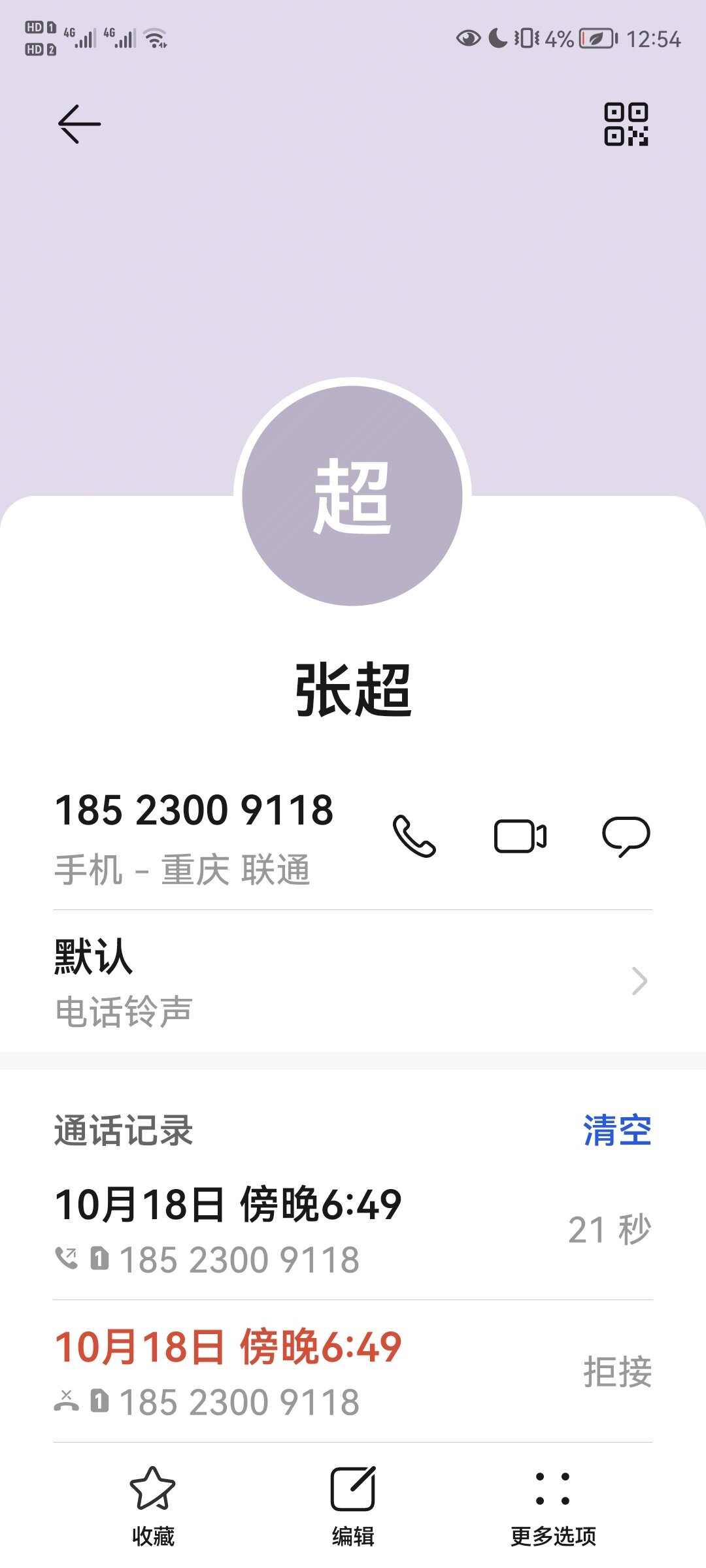Open the 电话铃声 ringtone setting

pyautogui.click(x=353, y=981)
